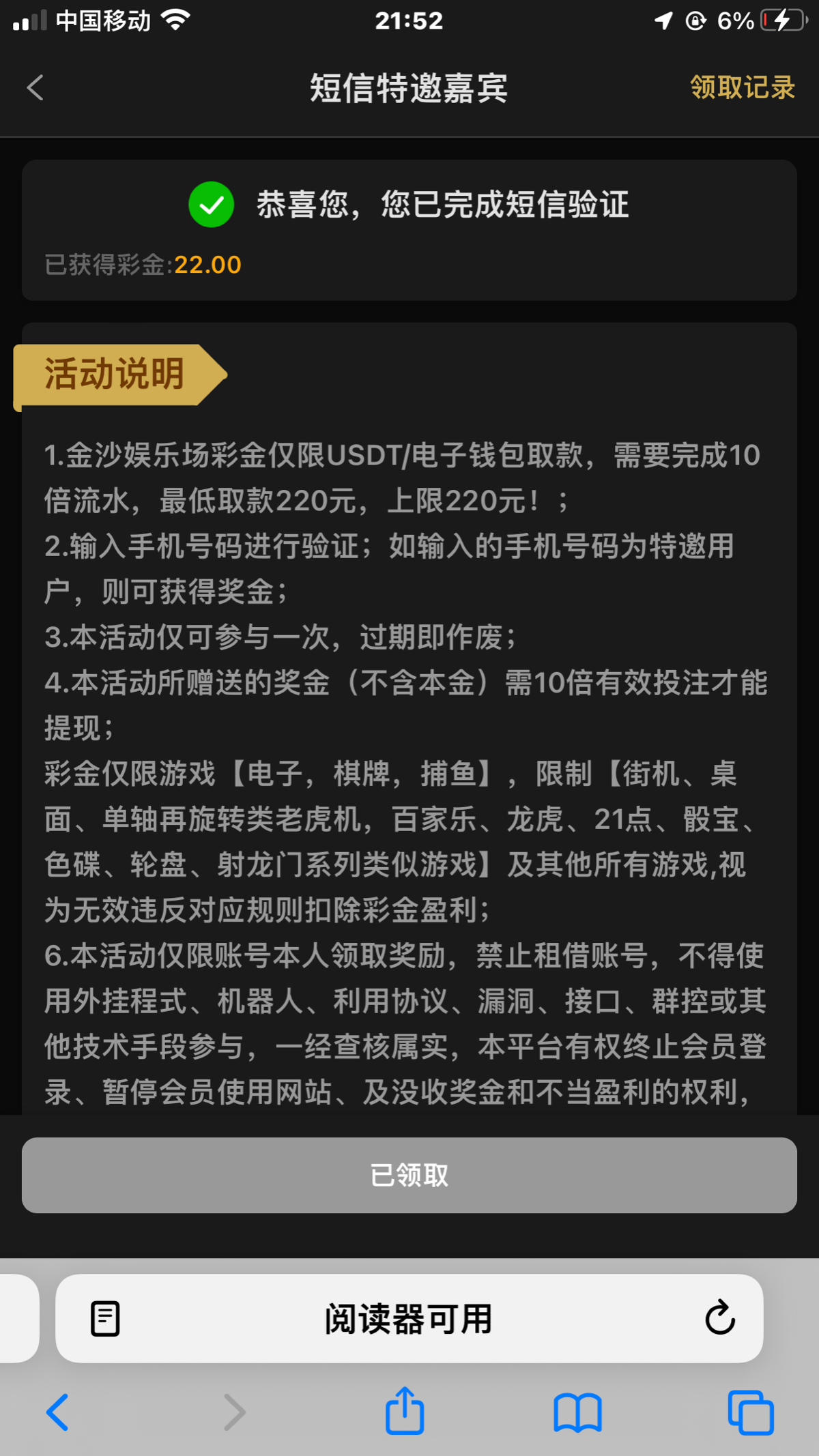The height and width of the screenshot is (1456, 819).
Task: Tap the 已领取 claimed button
Action: pyautogui.click(x=409, y=1175)
